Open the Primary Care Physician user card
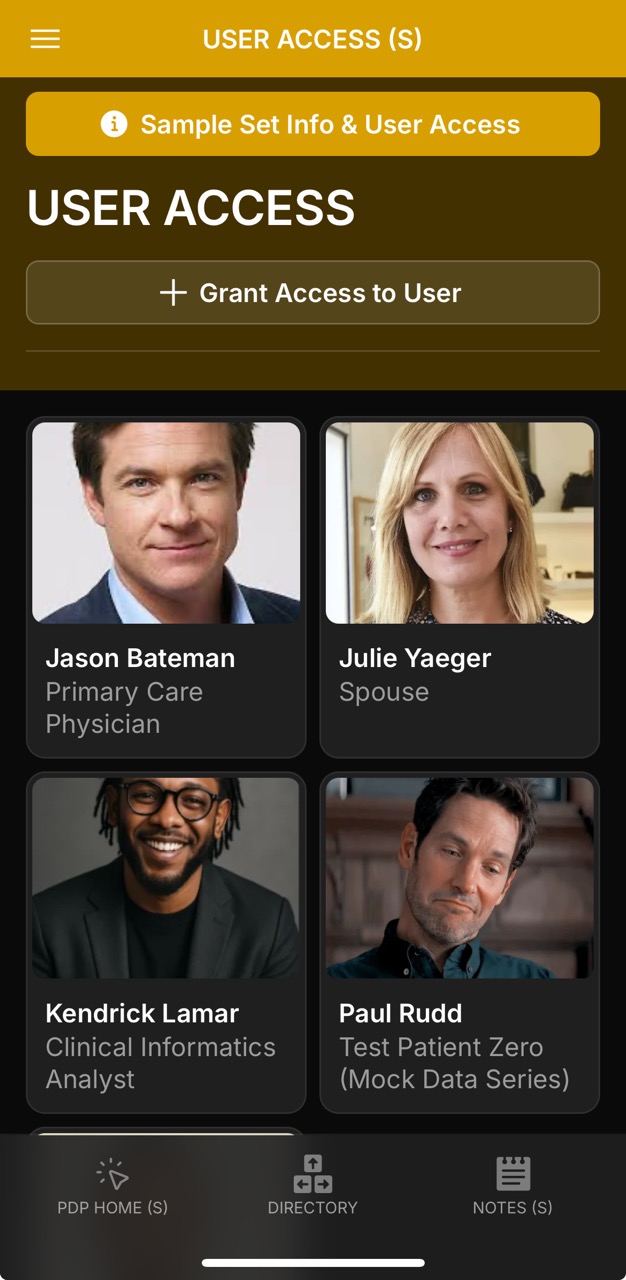Image resolution: width=626 pixels, height=1280 pixels. [166, 587]
